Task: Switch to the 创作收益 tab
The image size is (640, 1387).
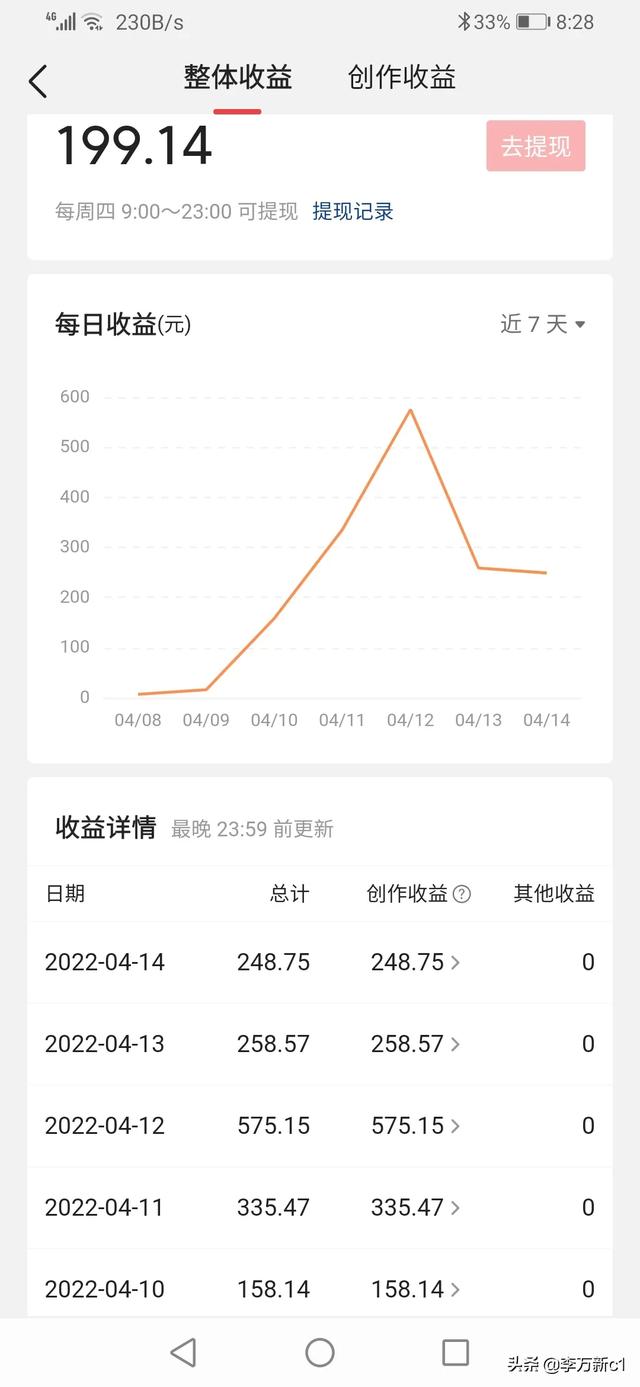Action: pyautogui.click(x=402, y=78)
